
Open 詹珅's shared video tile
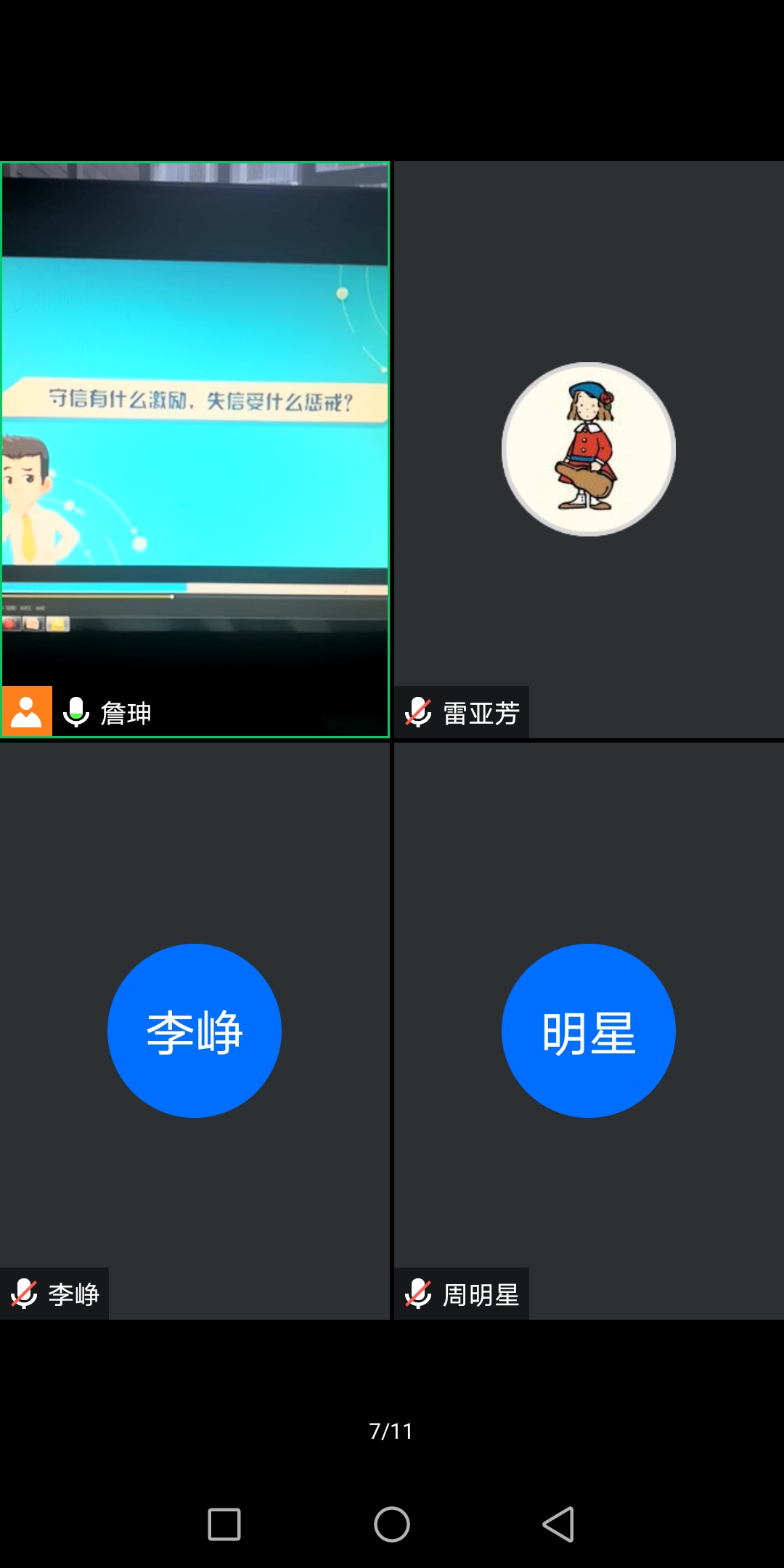tap(195, 449)
